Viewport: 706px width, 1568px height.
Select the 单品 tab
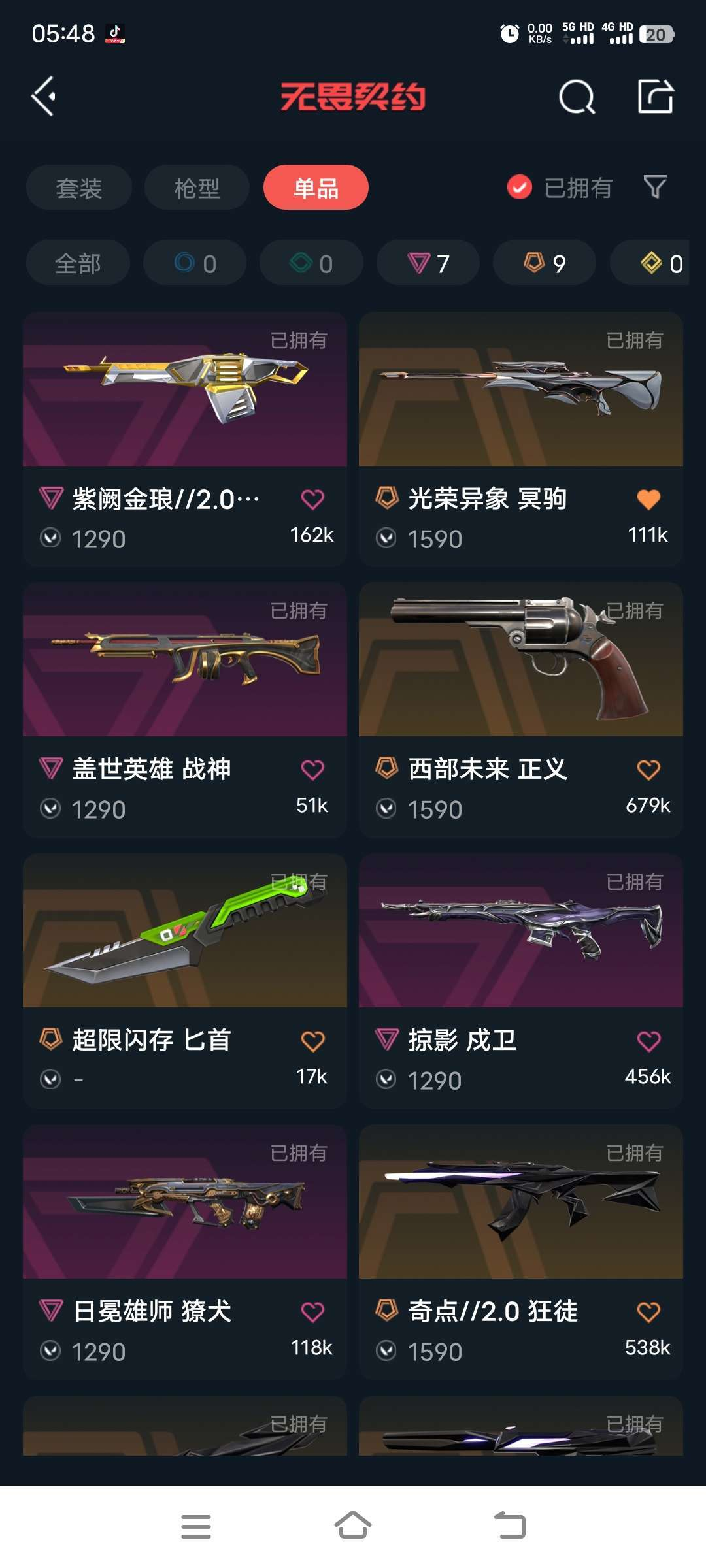(x=316, y=188)
